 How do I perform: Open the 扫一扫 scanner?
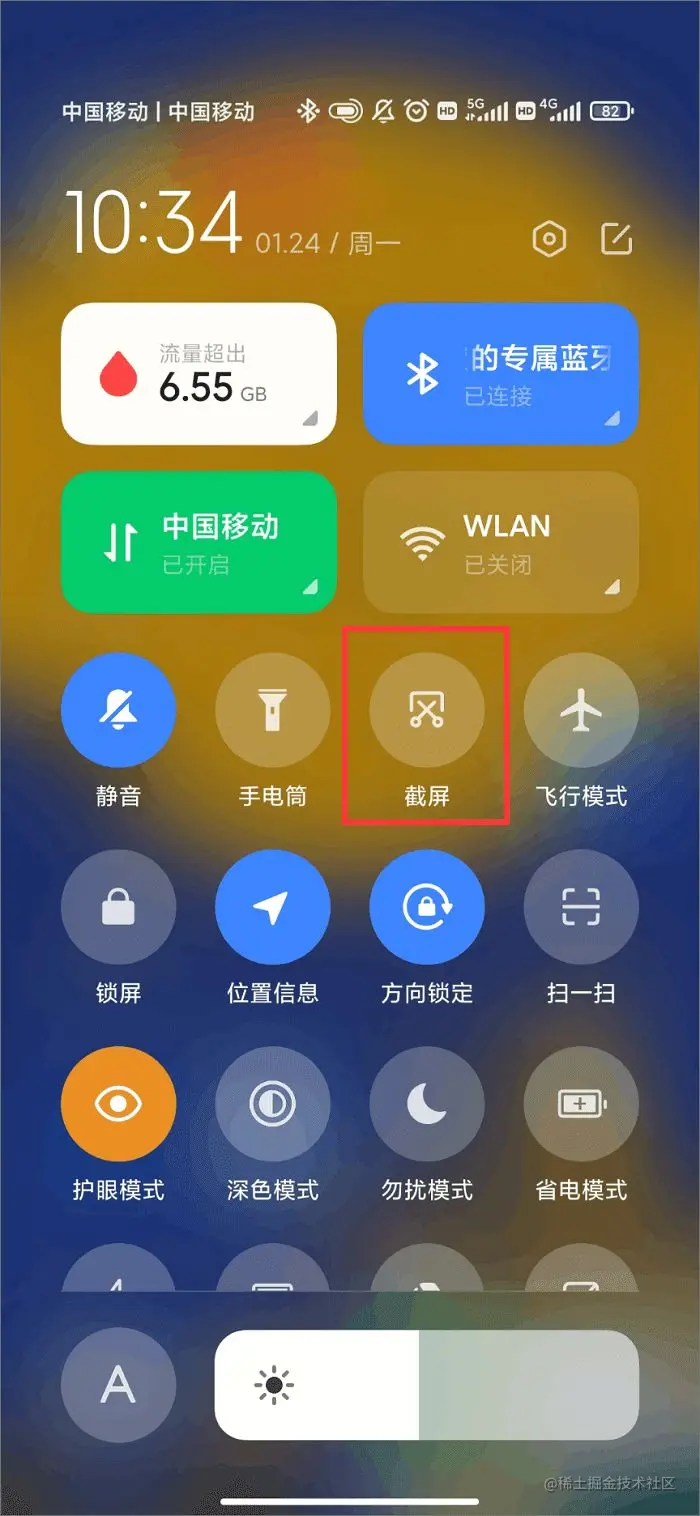pyautogui.click(x=581, y=907)
